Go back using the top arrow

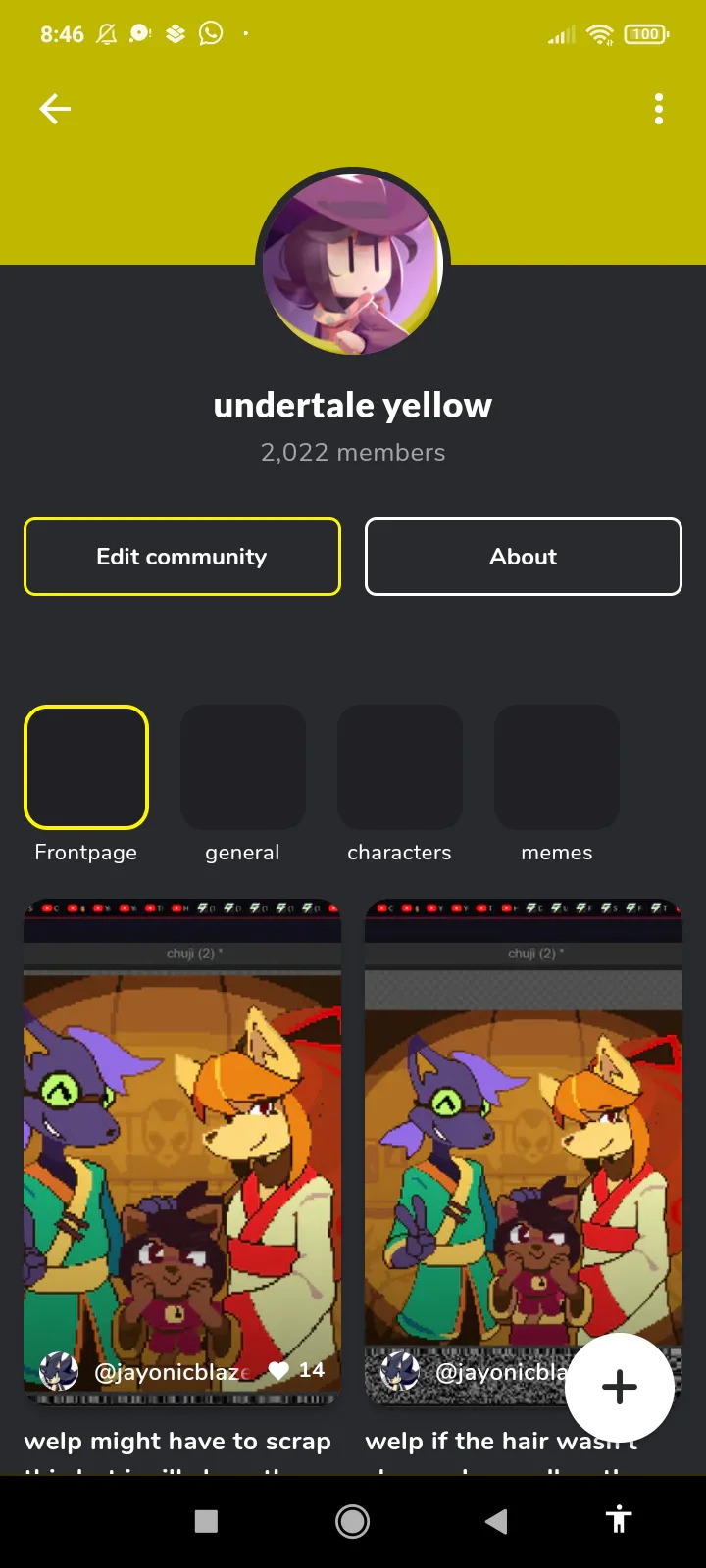click(x=55, y=109)
